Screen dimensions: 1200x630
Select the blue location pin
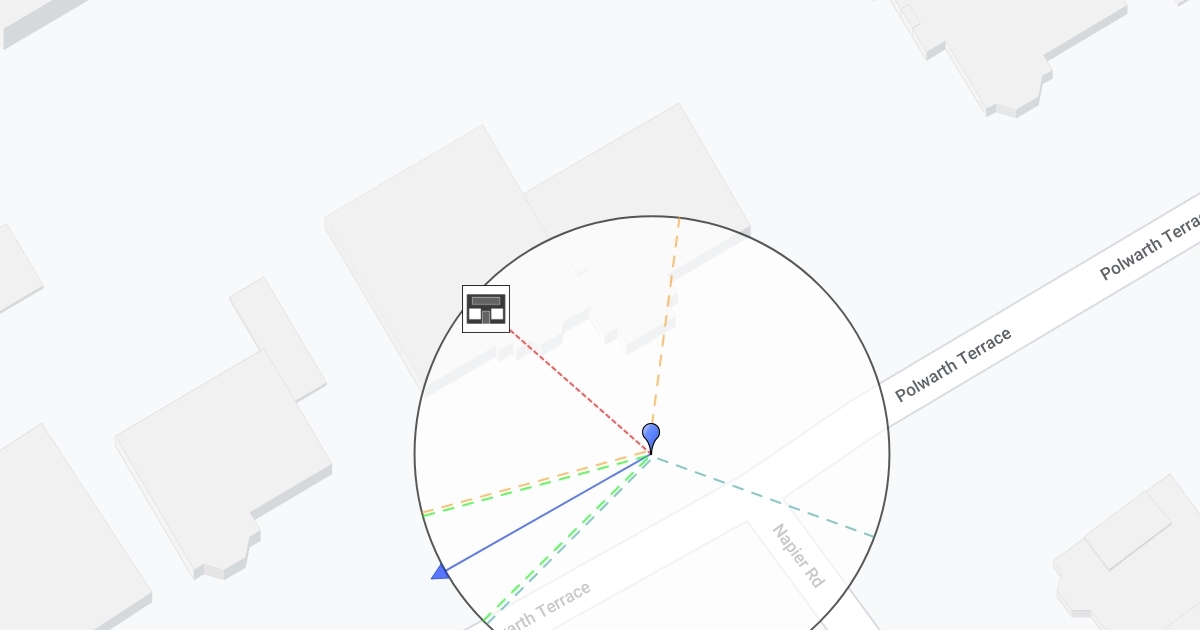[x=651, y=437]
